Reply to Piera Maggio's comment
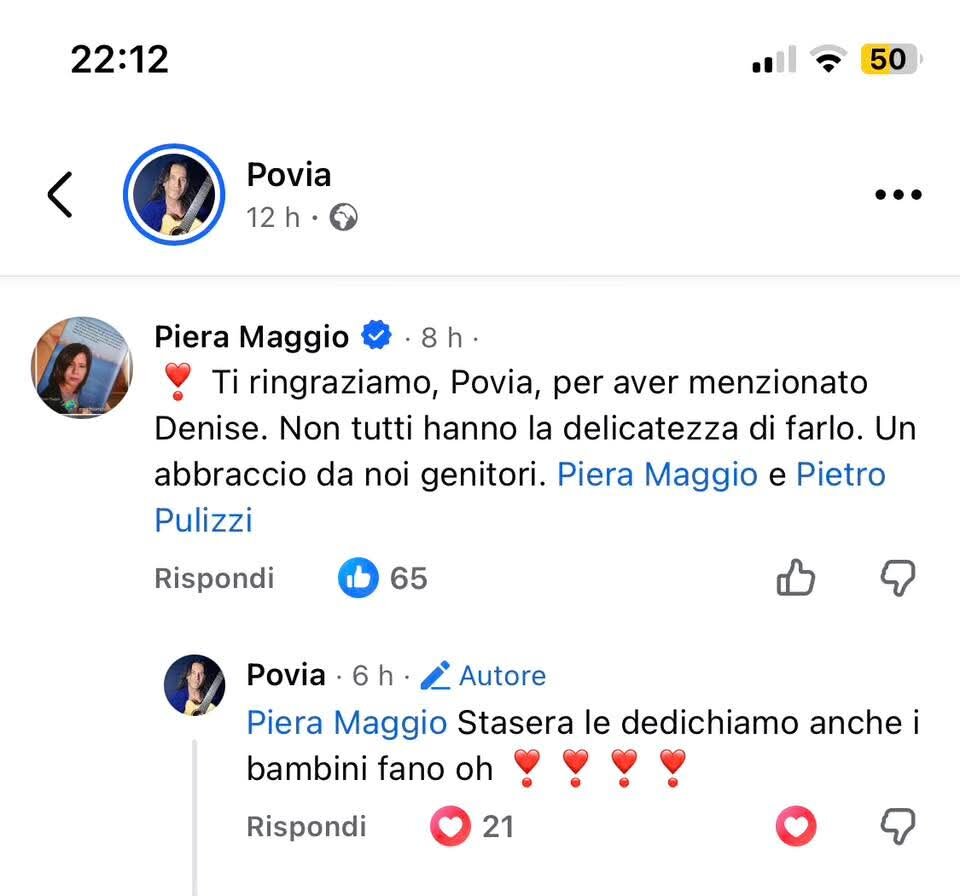Screen dimensions: 960x896 click(214, 577)
